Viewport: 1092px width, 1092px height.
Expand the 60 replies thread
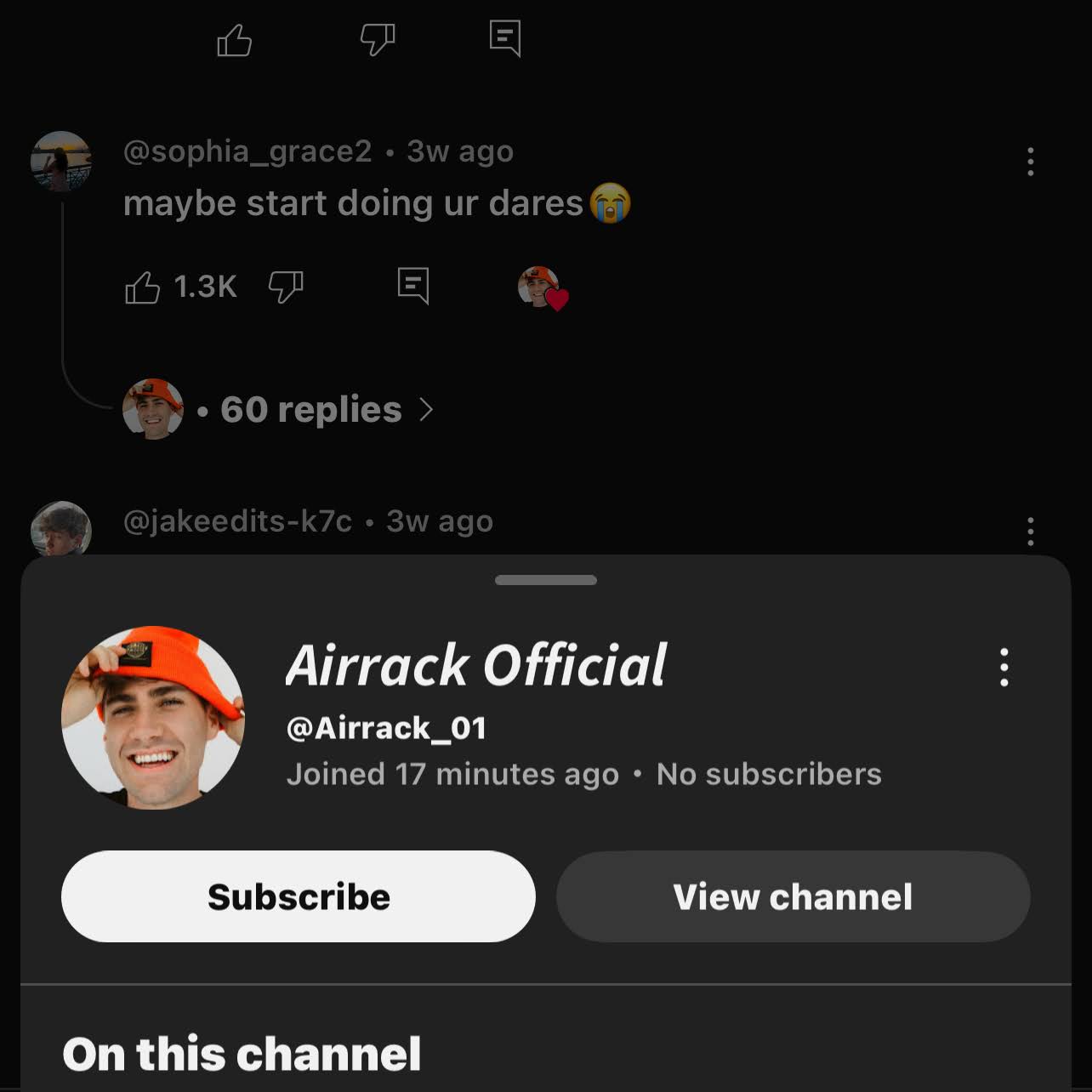[313, 410]
